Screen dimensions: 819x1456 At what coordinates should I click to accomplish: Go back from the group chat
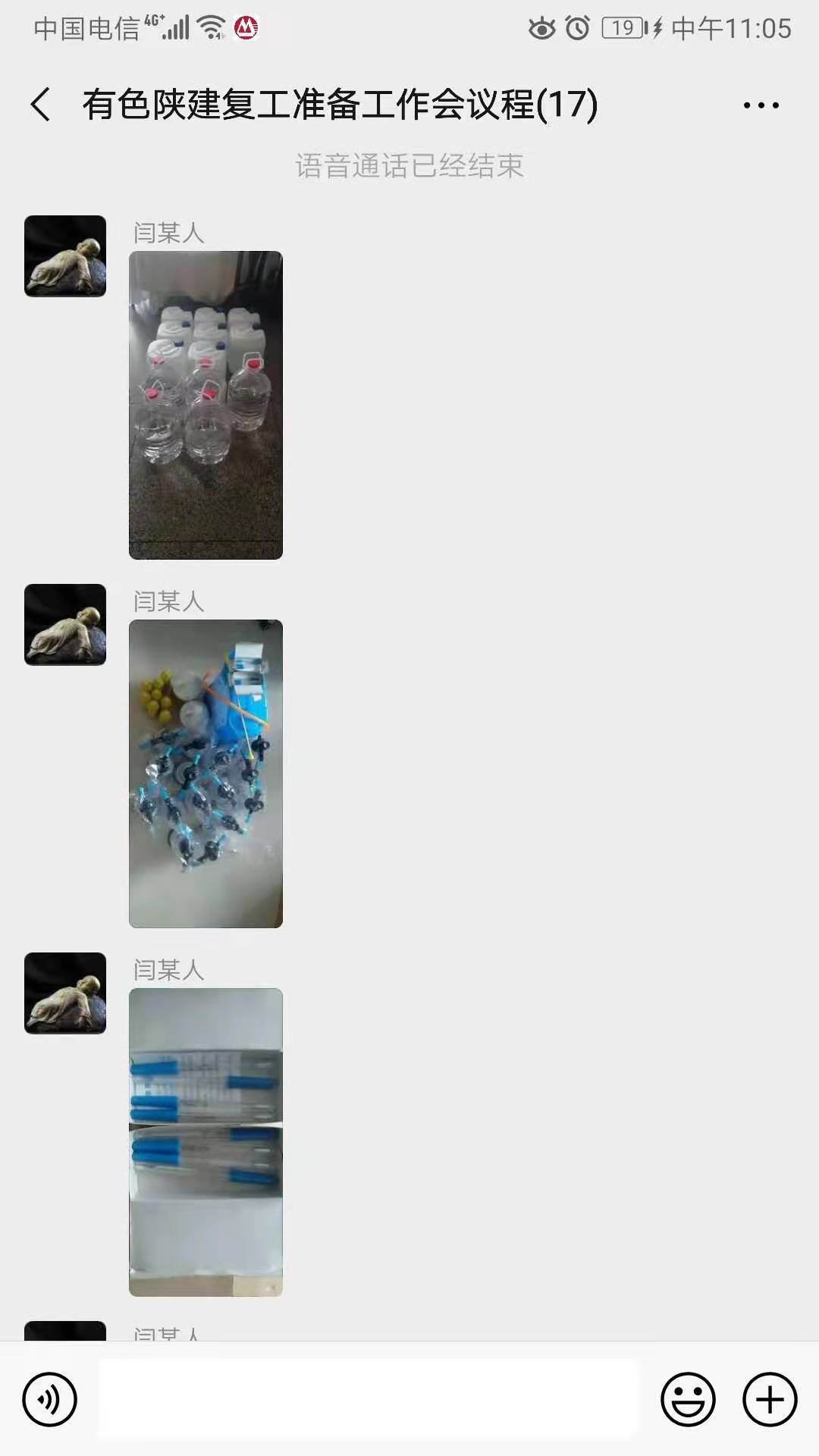(x=41, y=105)
